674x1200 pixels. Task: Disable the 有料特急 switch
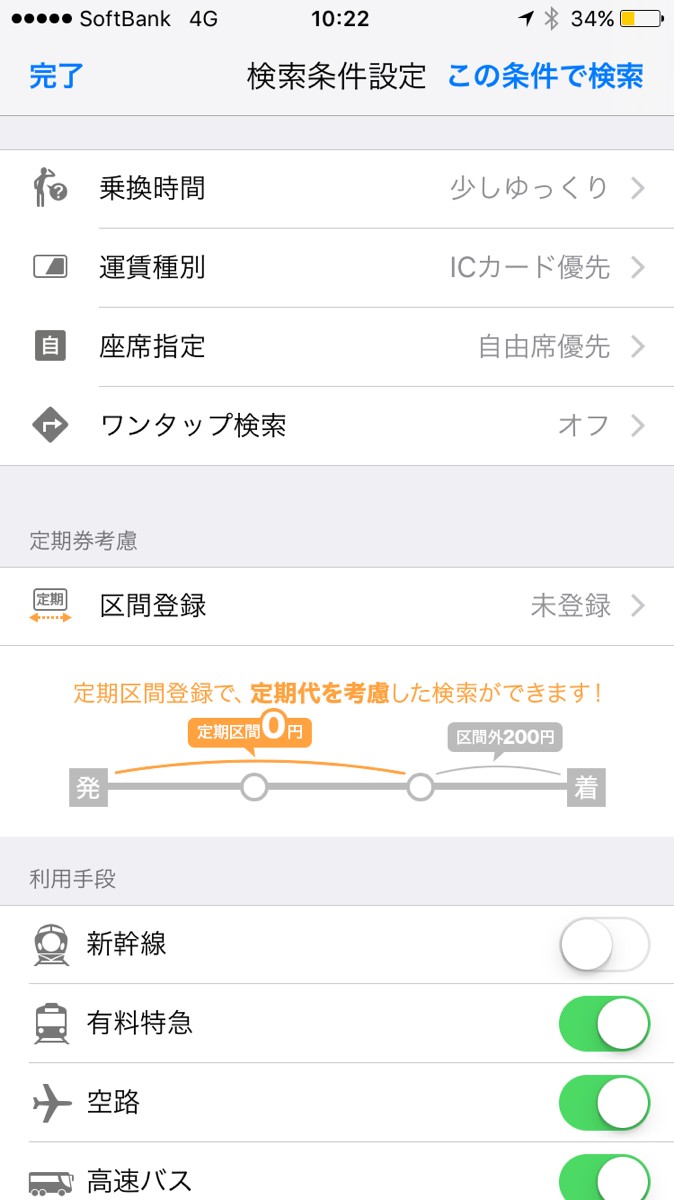[x=604, y=1024]
